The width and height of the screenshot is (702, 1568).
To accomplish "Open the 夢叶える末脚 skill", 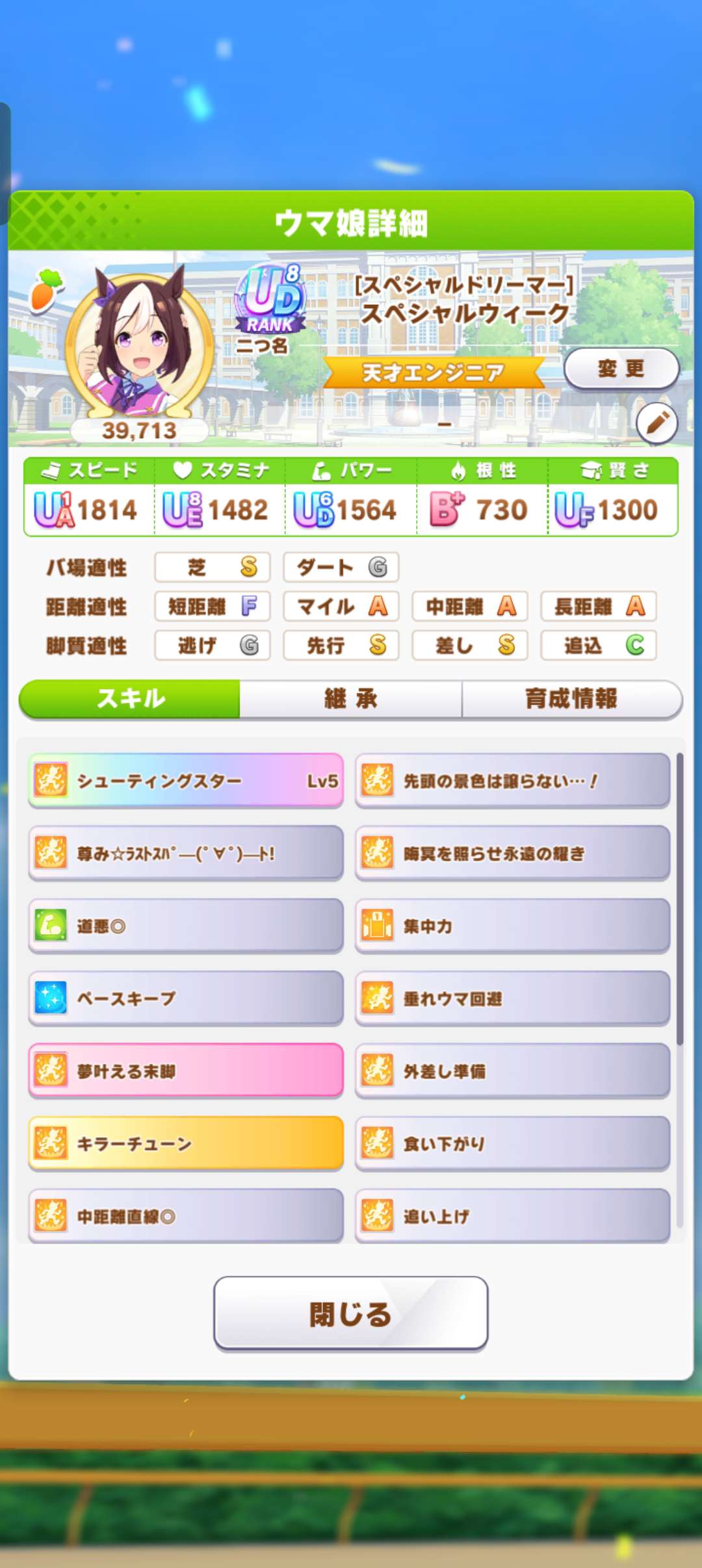I will click(x=186, y=1071).
